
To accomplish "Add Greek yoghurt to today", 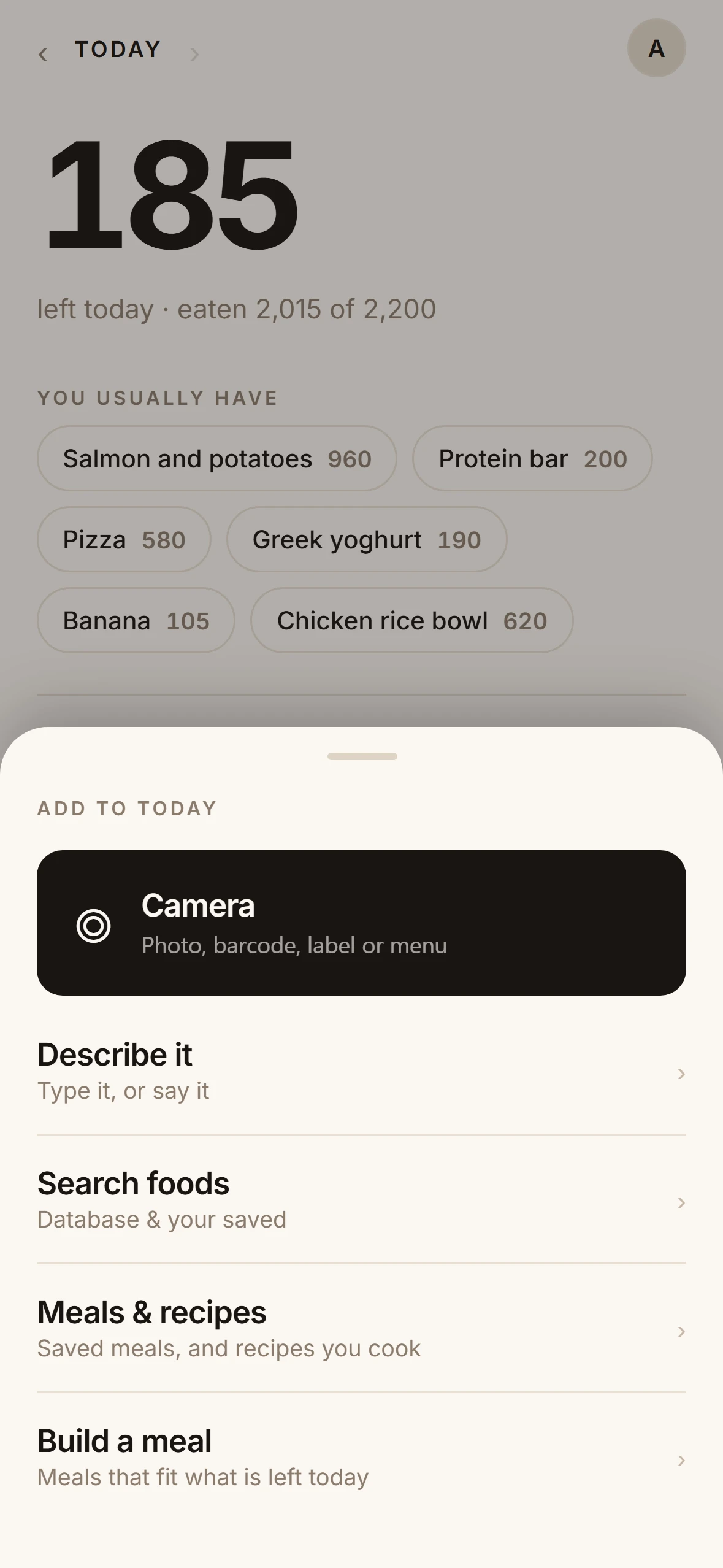I will pyautogui.click(x=367, y=539).
